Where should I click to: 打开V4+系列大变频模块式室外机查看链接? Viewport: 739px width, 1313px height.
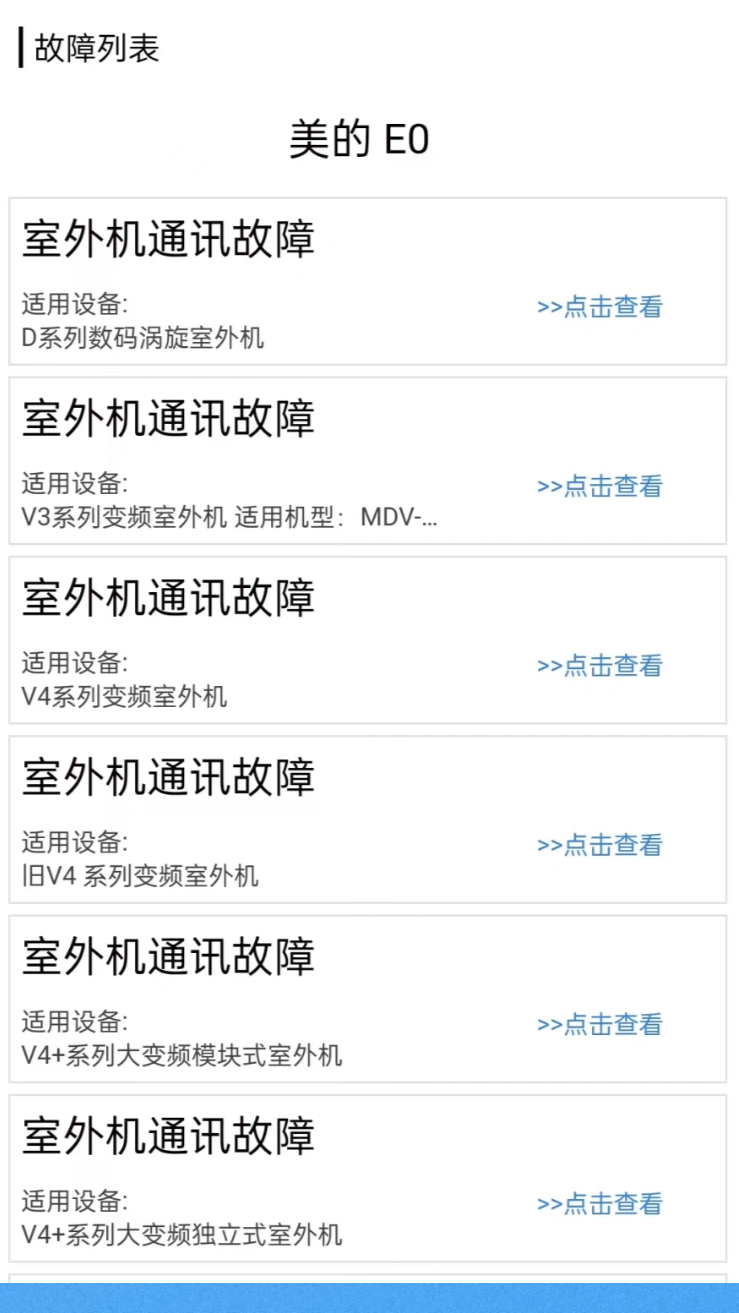(x=600, y=1024)
